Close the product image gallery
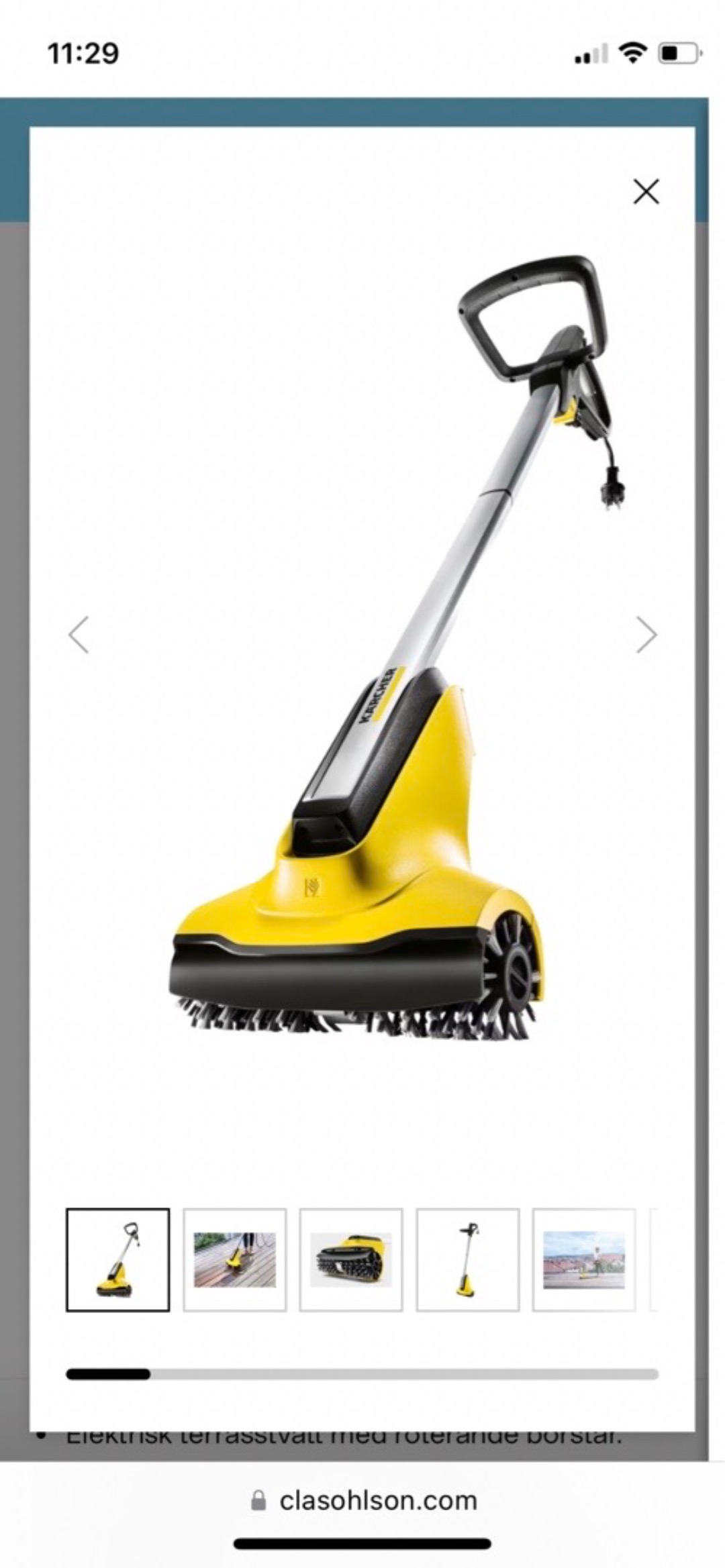The height and width of the screenshot is (1568, 725). point(646,192)
